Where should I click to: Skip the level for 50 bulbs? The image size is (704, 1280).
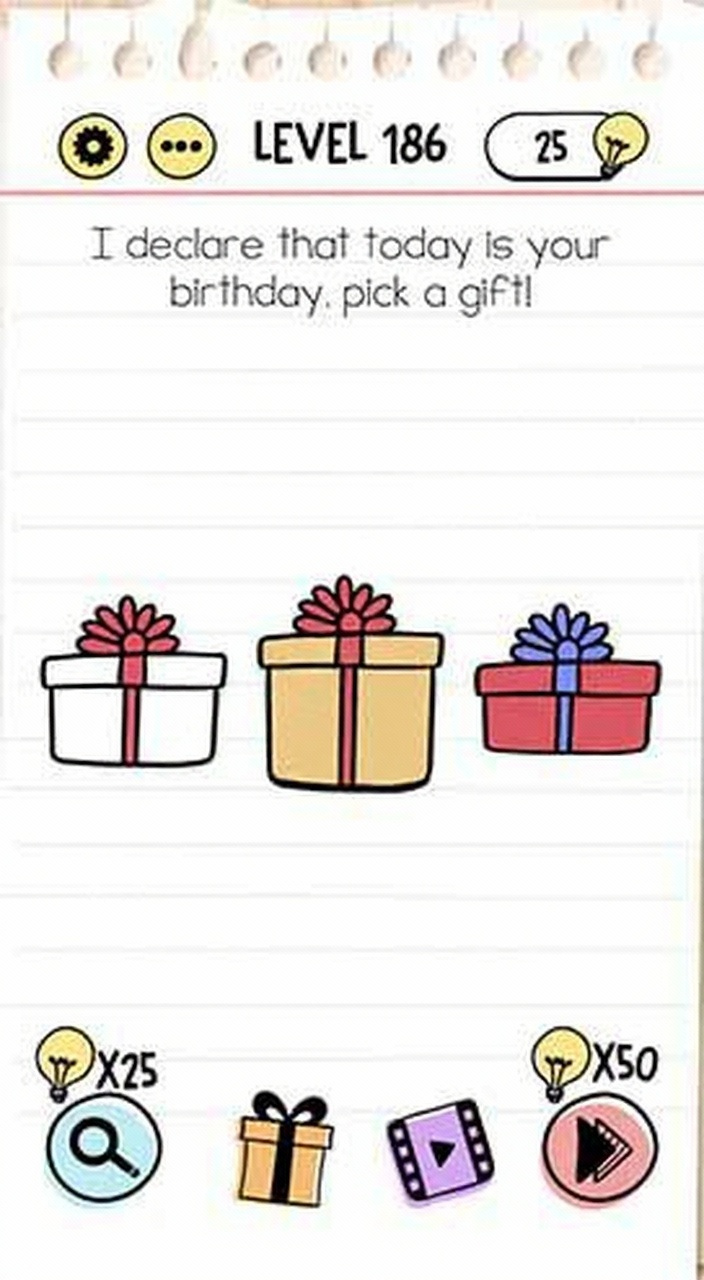(600, 1150)
